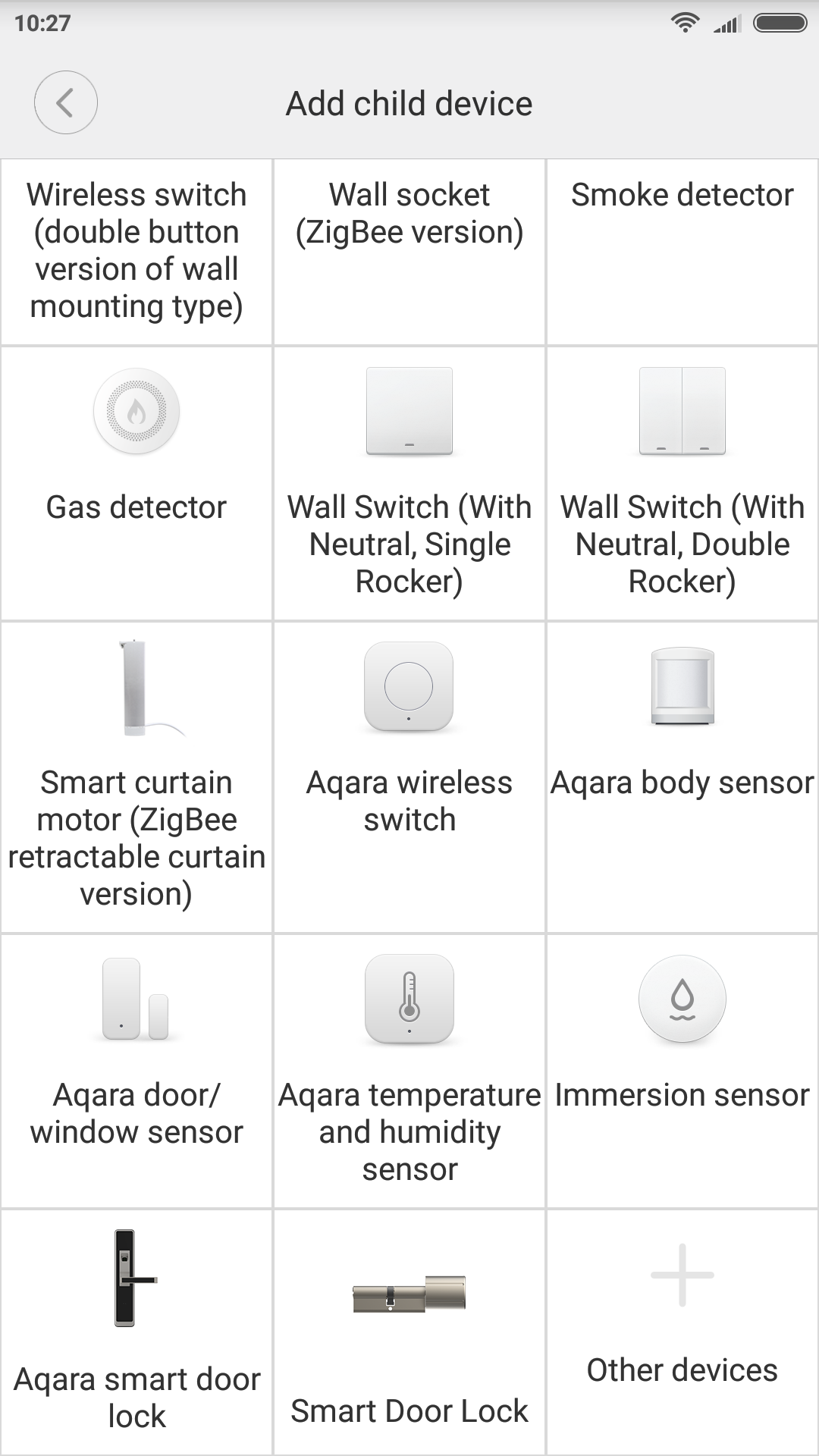The height and width of the screenshot is (1456, 819).
Task: Go back from Add child device
Action: click(66, 103)
